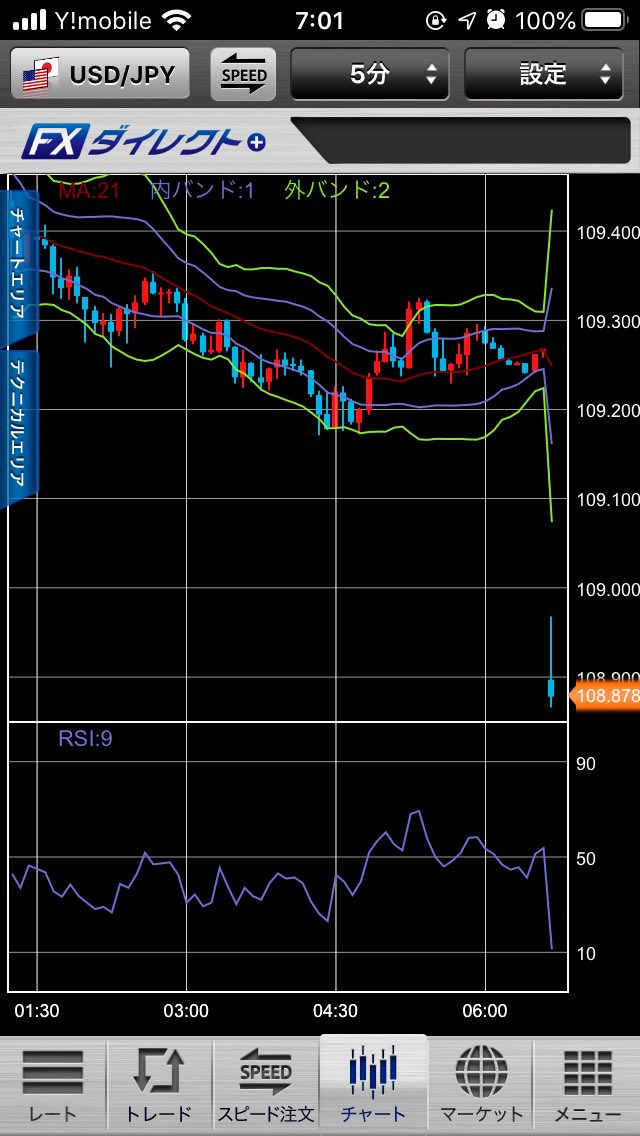Viewport: 640px width, 1136px height.
Task: Tap the SPEED order icon in toolbar
Action: pos(244,74)
